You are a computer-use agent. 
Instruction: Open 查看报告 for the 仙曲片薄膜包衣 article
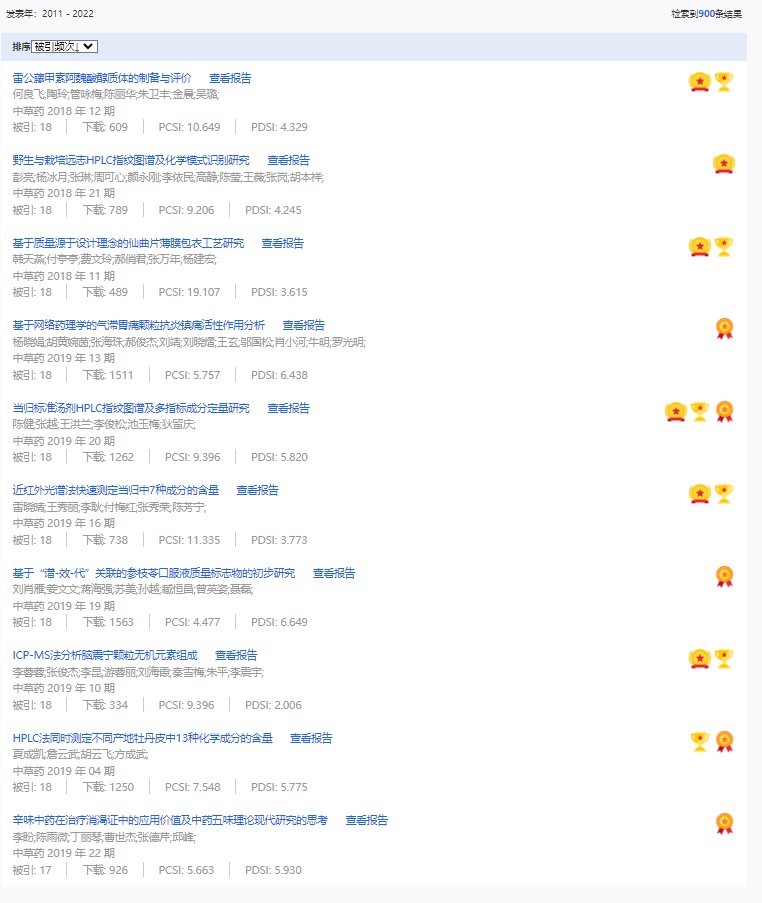point(282,243)
